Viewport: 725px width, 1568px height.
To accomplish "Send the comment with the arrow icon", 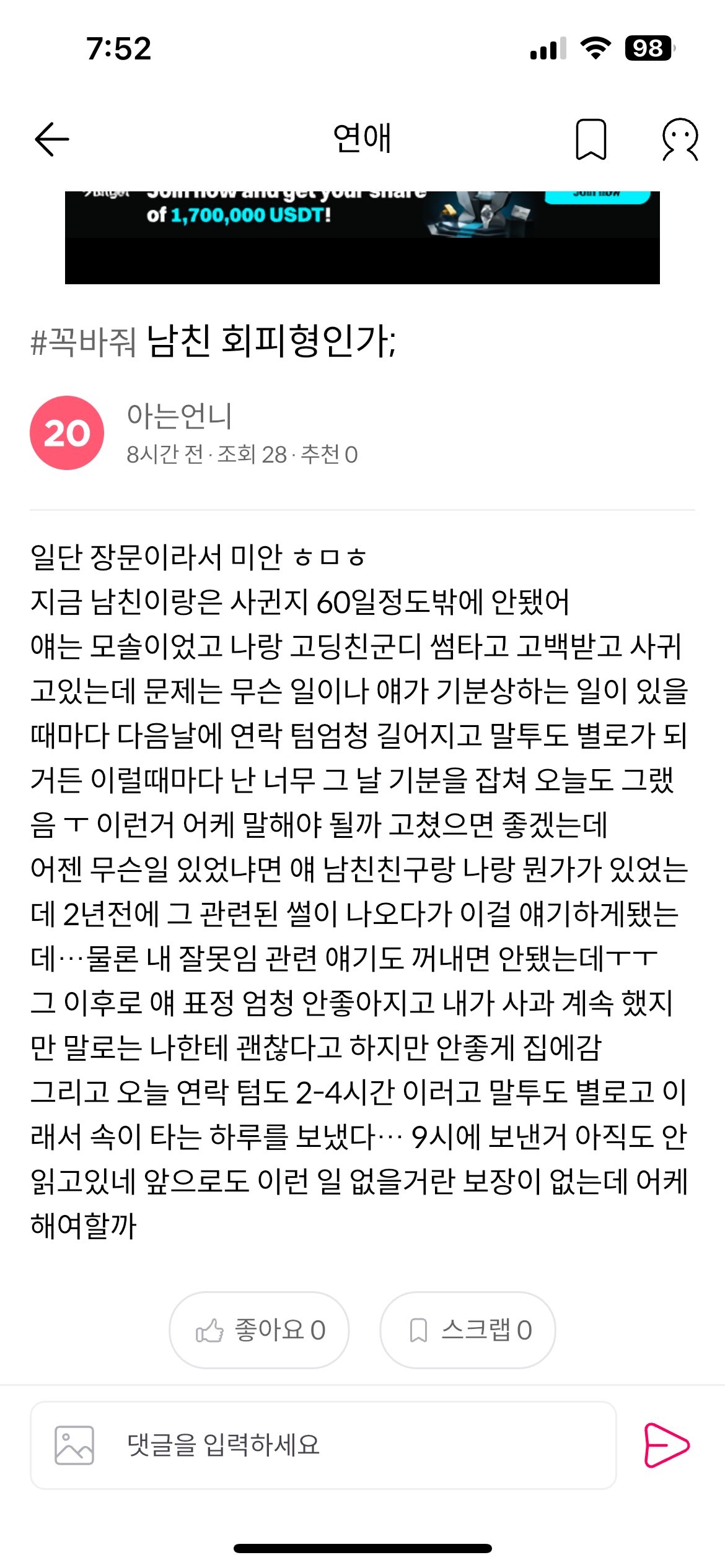I will point(666,1445).
